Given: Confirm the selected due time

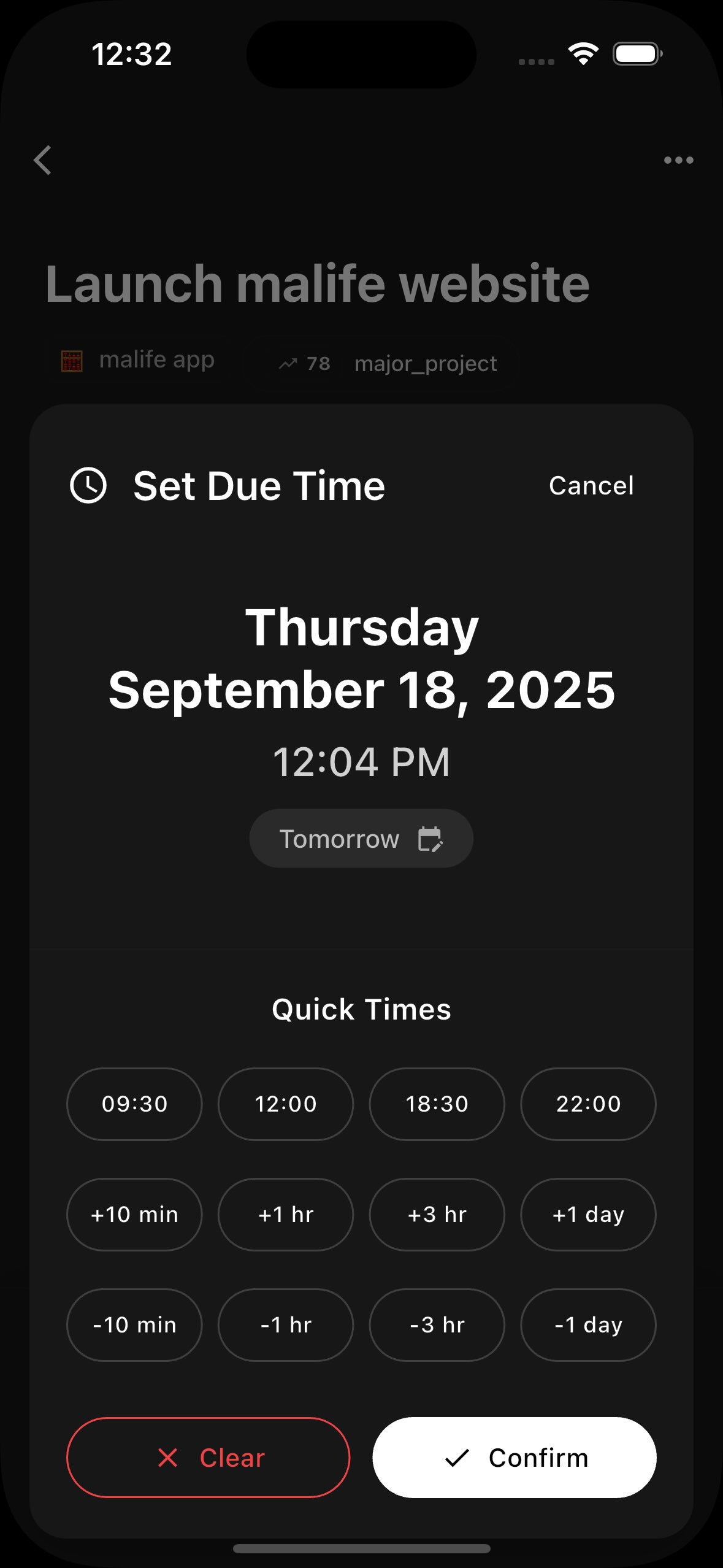Looking at the screenshot, I should tap(514, 1458).
